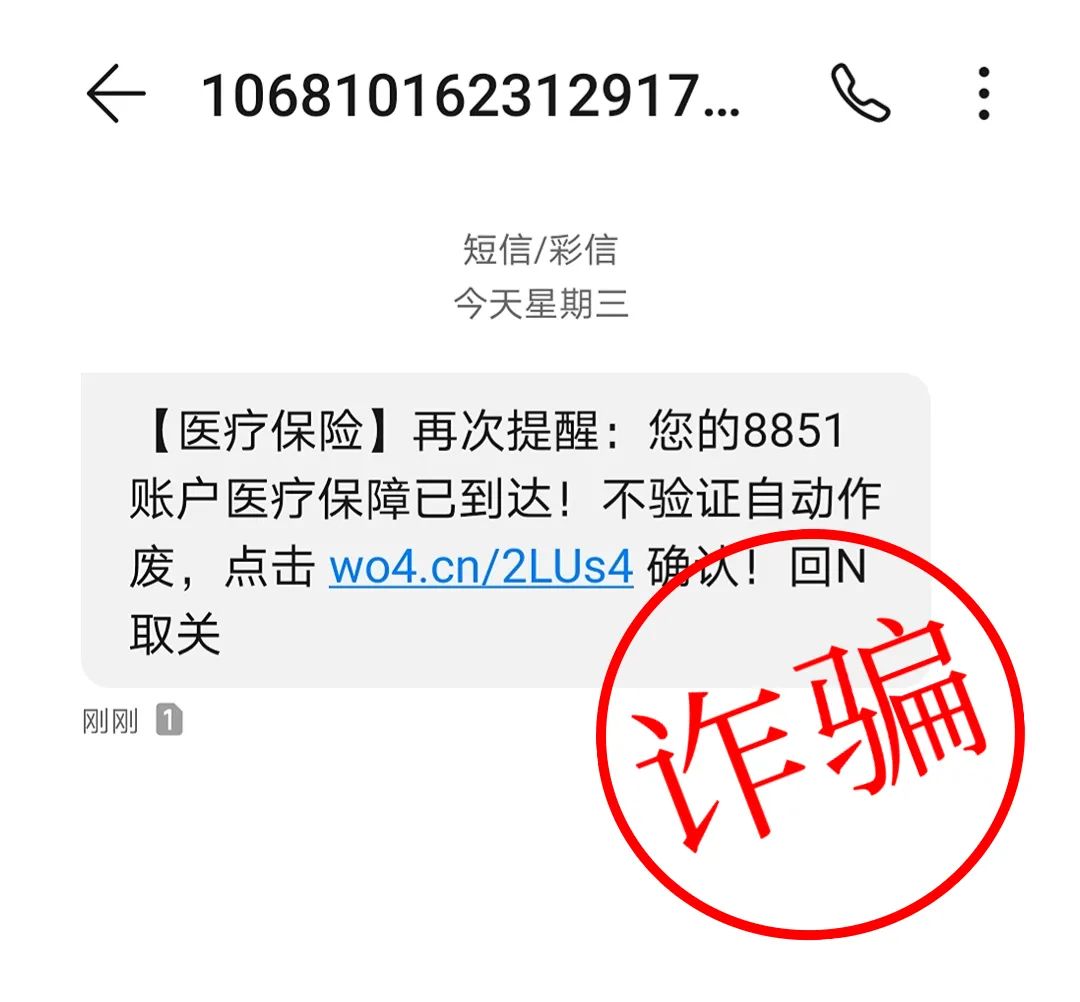Call the sender number 106810162312917
Viewport: 1080px width, 1002px height.
click(x=861, y=95)
